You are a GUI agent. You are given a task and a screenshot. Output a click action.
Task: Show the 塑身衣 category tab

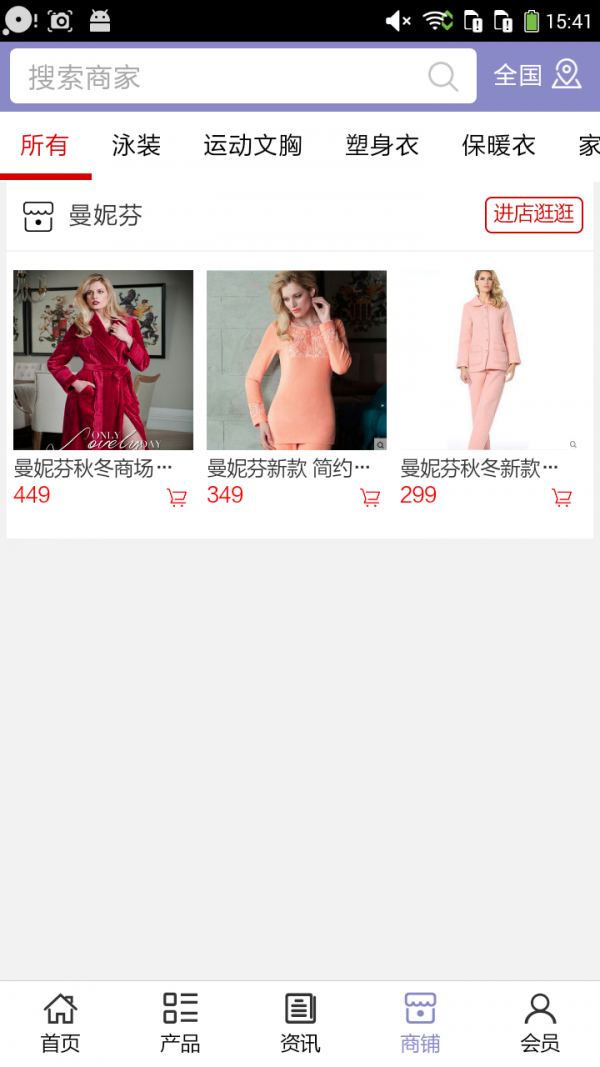coord(382,145)
